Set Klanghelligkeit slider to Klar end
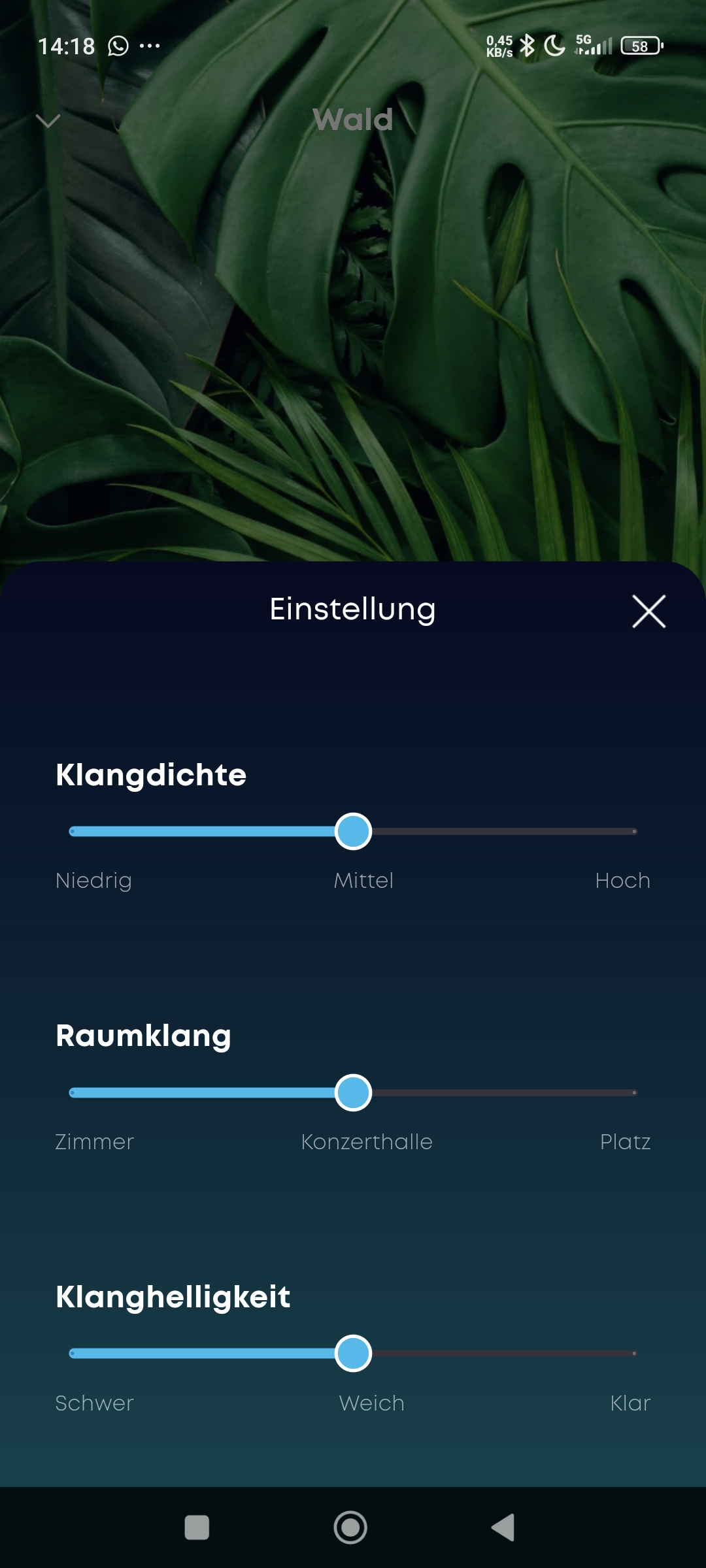Viewport: 706px width, 1568px height. [x=633, y=1353]
